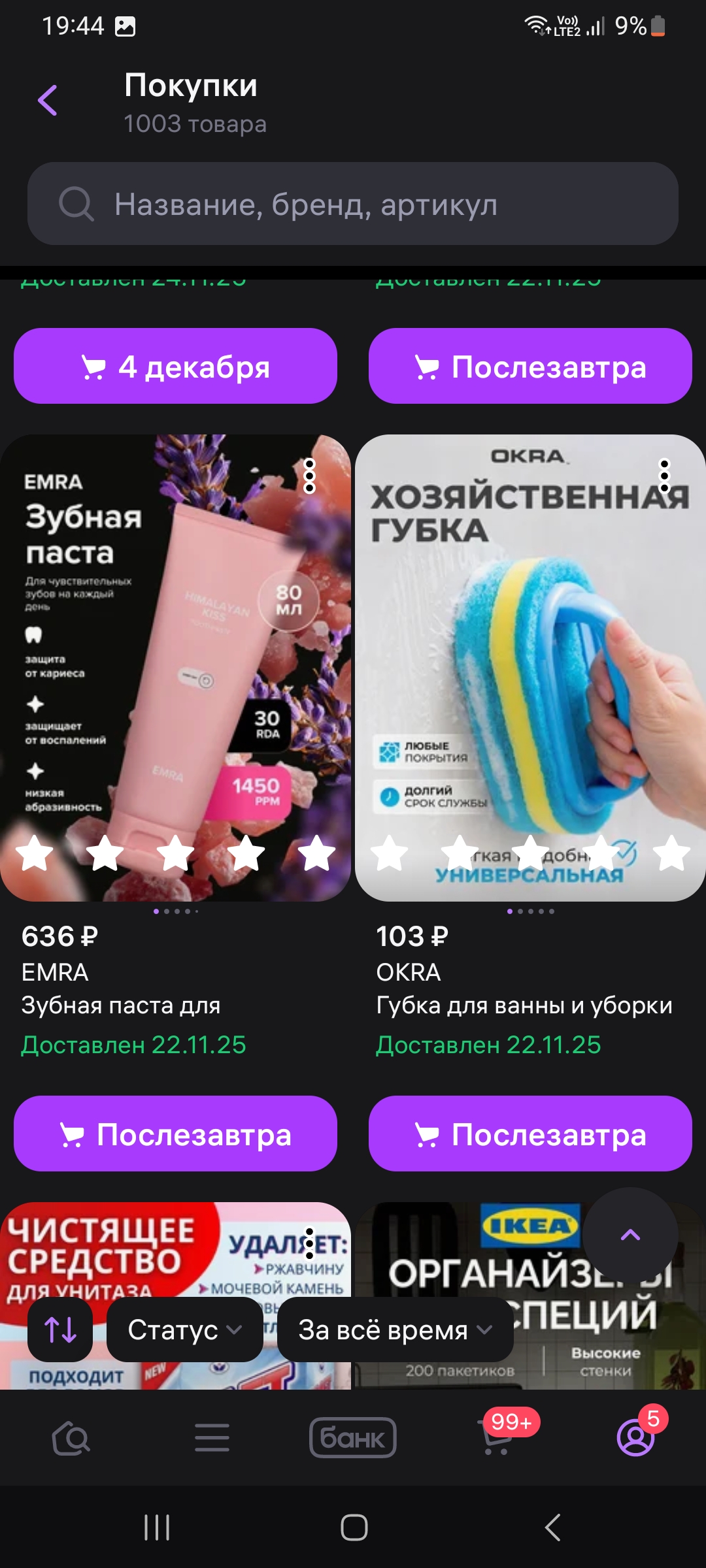
Task: Open the search tab in bottom navigation
Action: (71, 1438)
